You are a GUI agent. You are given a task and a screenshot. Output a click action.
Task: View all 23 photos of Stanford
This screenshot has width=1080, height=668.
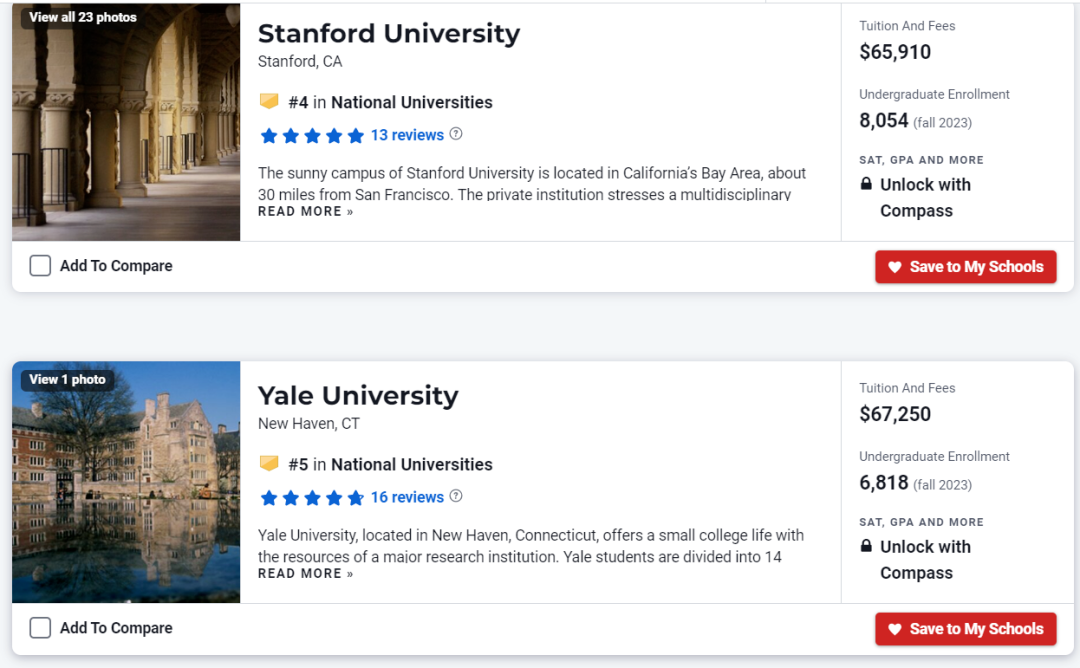[x=83, y=17]
